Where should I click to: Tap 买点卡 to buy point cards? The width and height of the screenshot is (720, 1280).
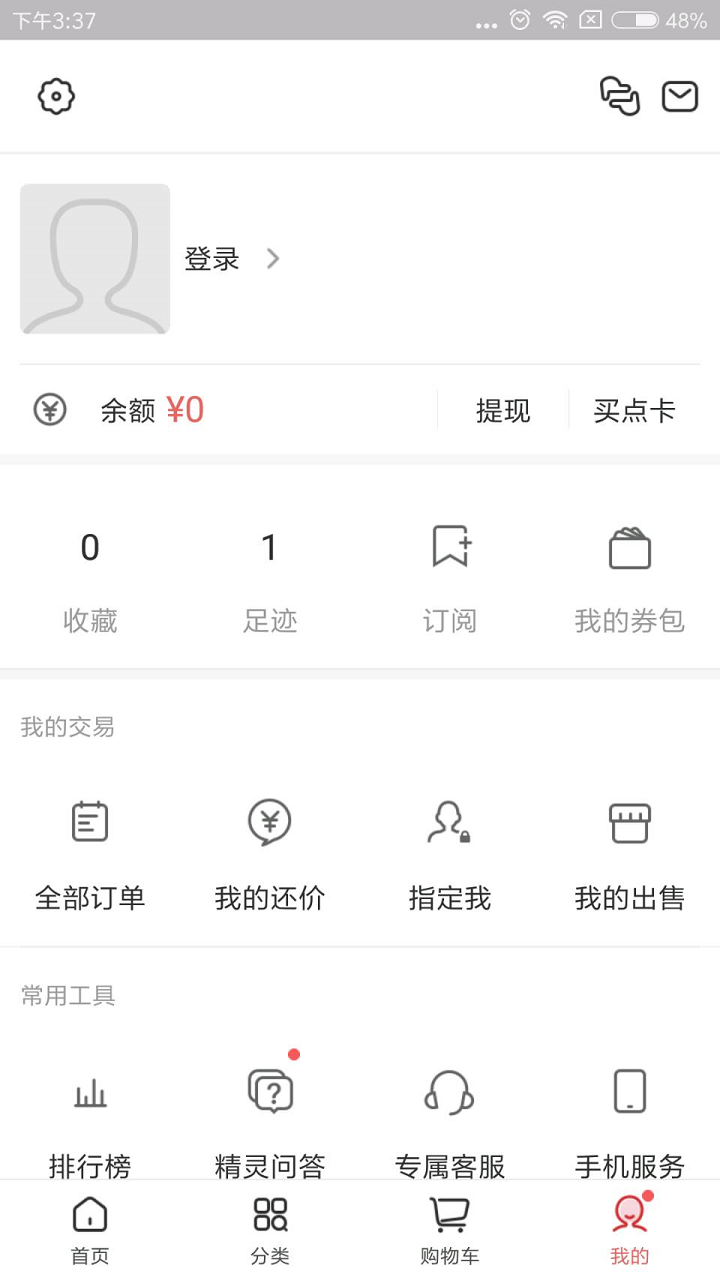pyautogui.click(x=634, y=411)
